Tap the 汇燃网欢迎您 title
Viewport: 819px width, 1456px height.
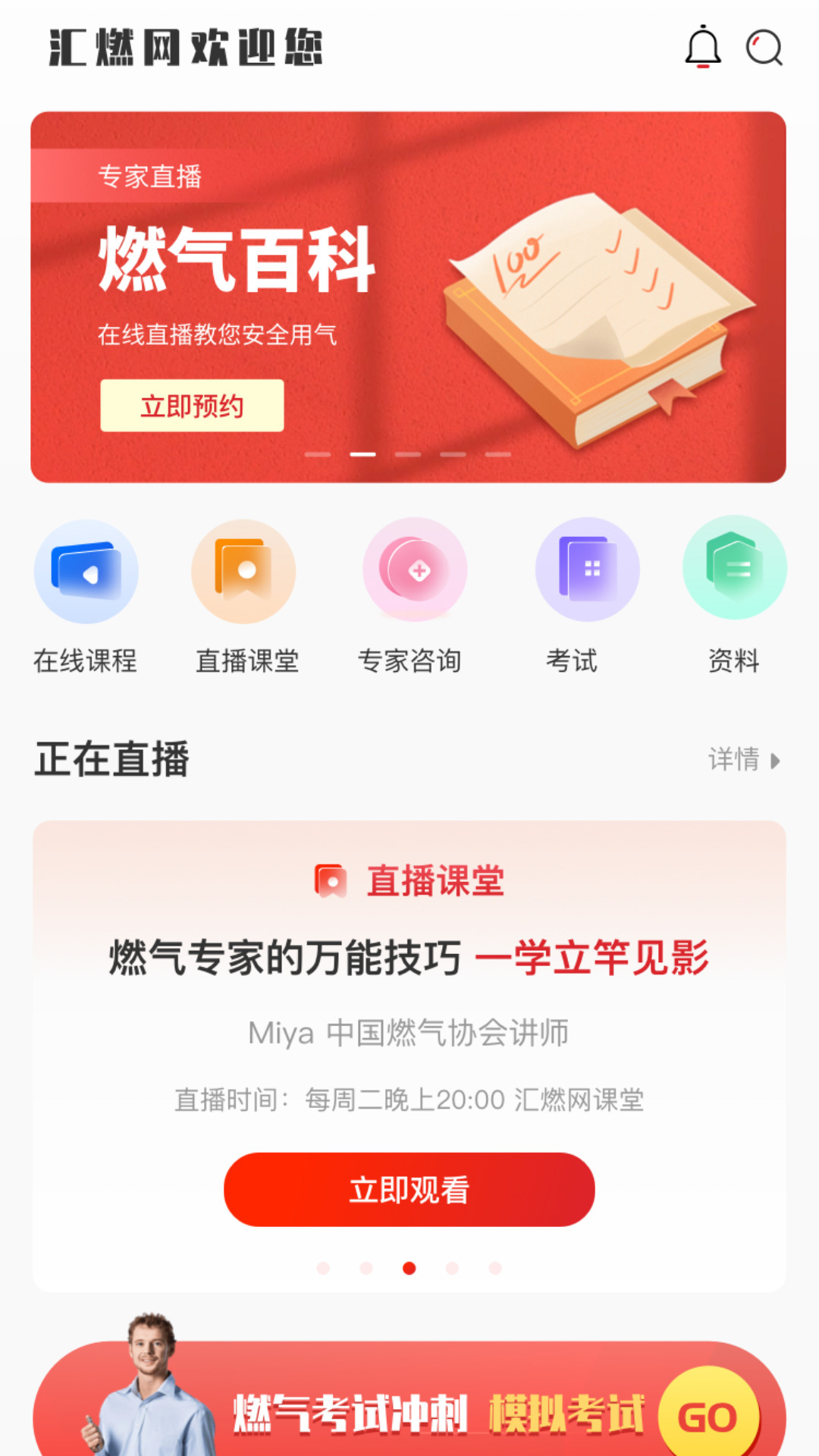click(186, 49)
